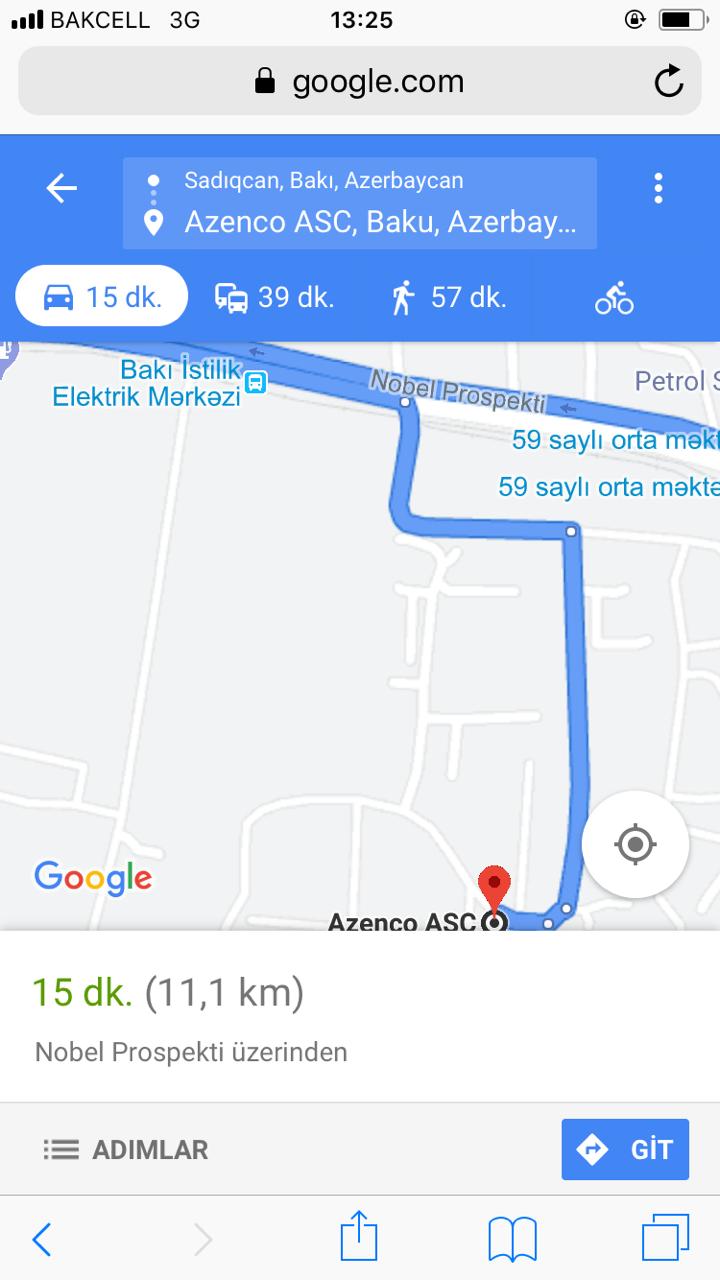Viewport: 720px width, 1280px height.
Task: Center the map on my location
Action: [635, 845]
